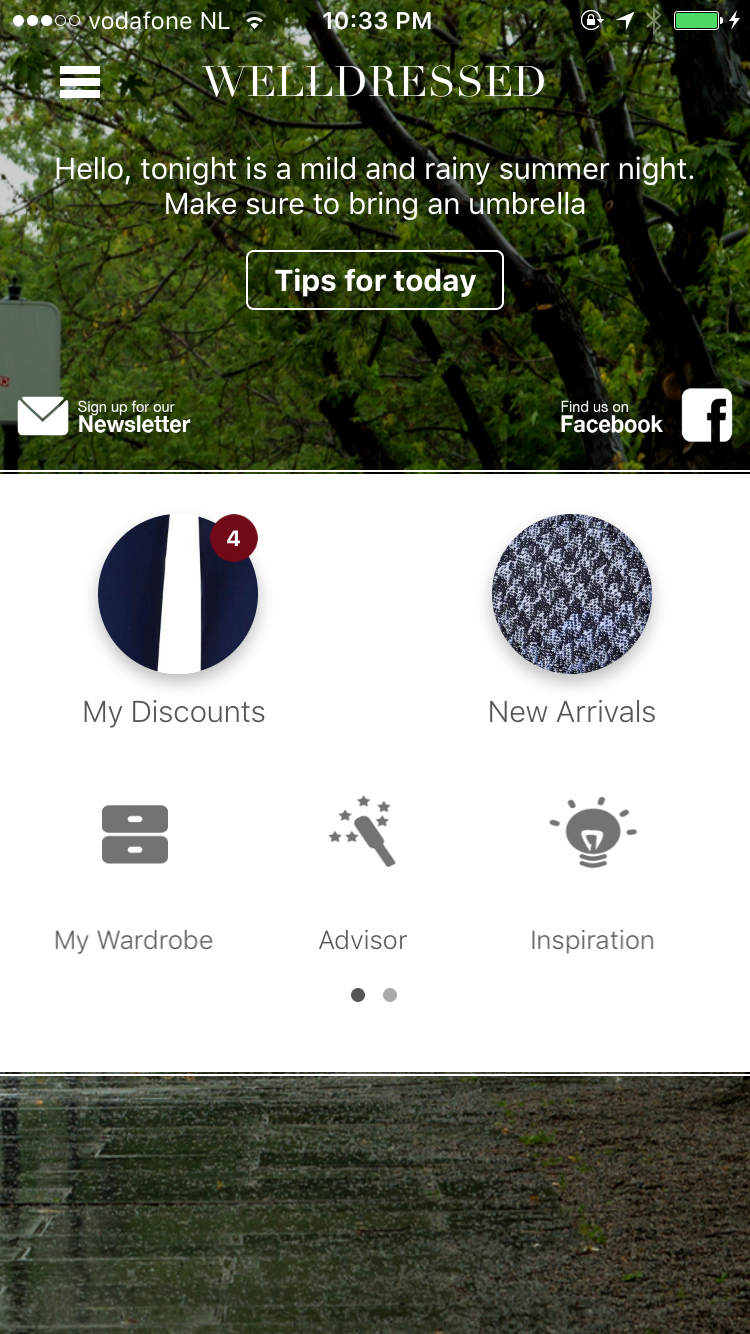Tap the WELLDRESSED title logo
The image size is (750, 1334).
(375, 82)
